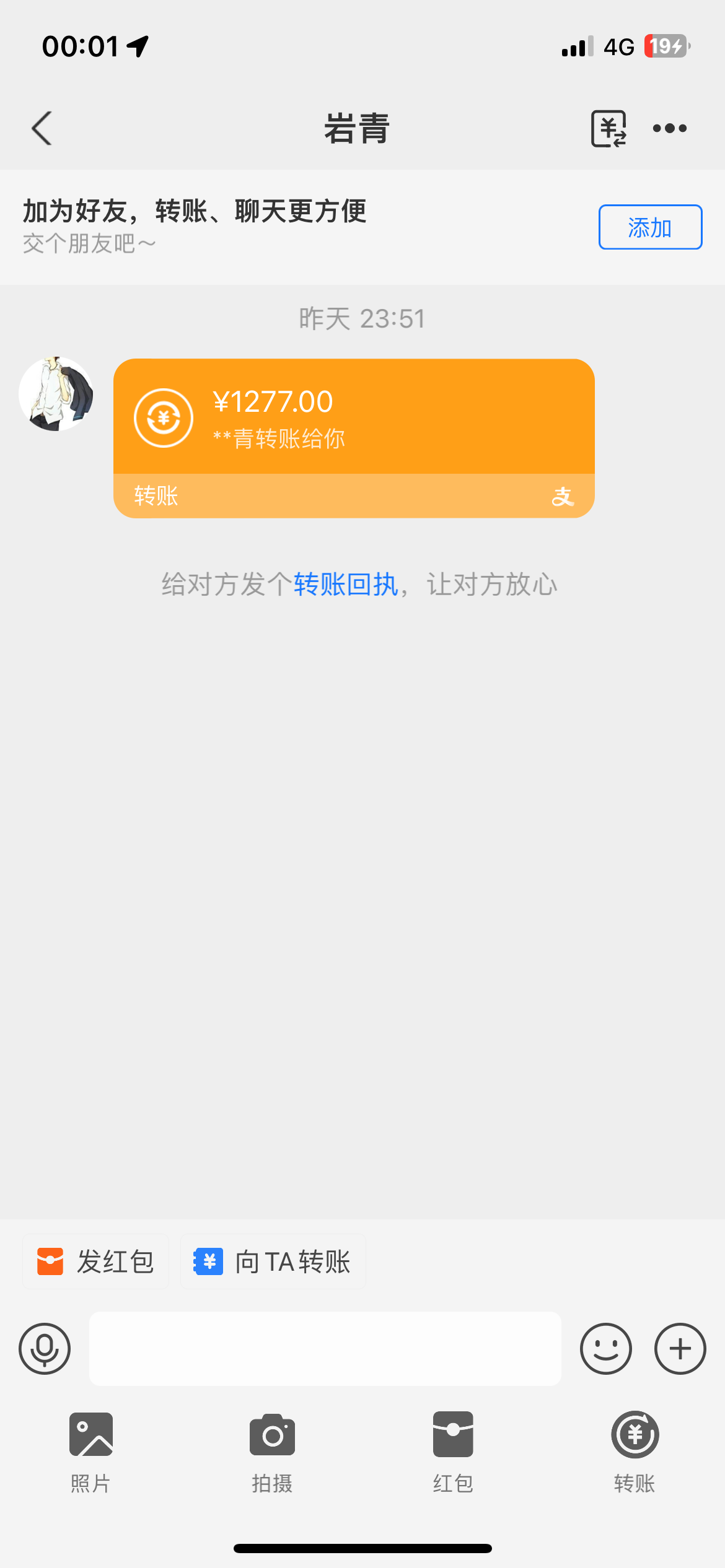Open the three-dot overflow menu
The width and height of the screenshot is (725, 1568).
point(670,128)
